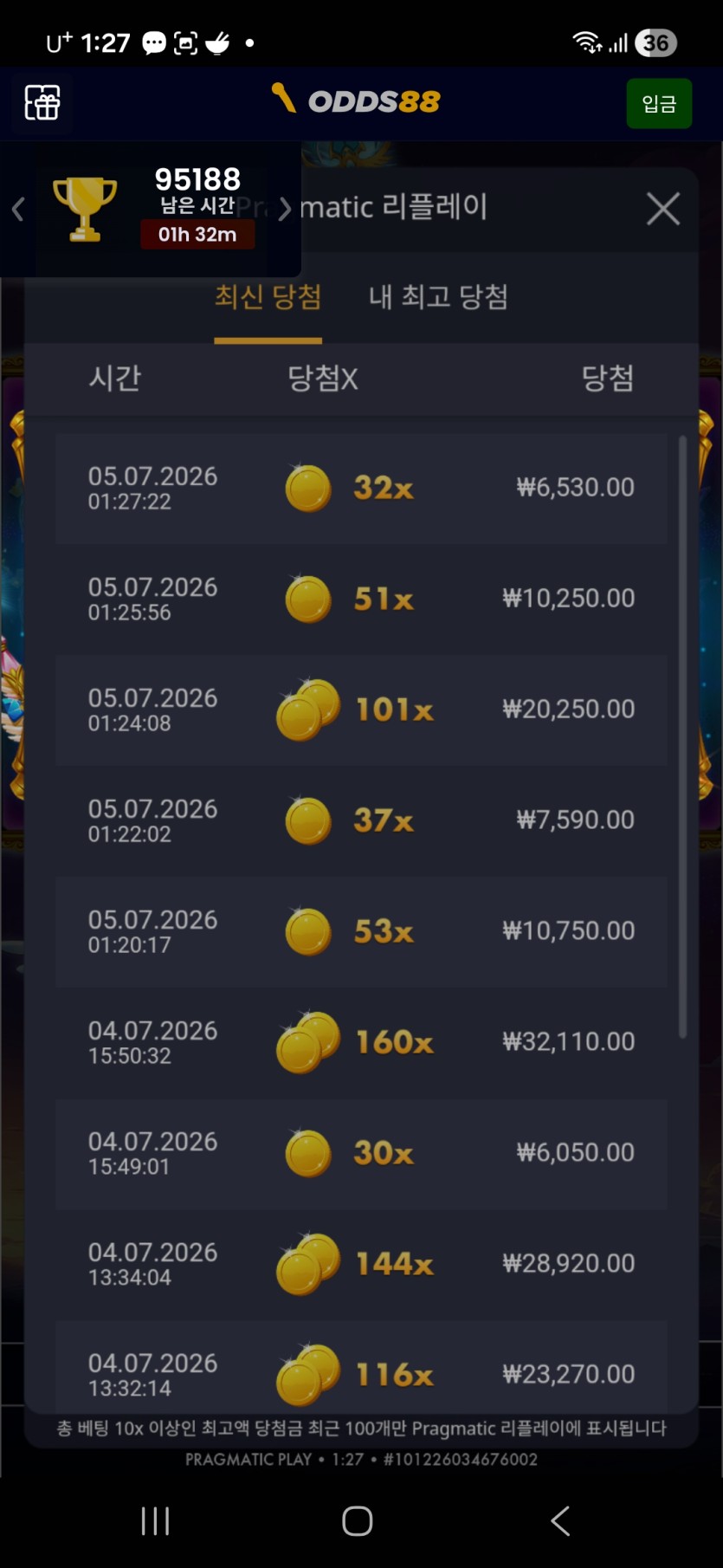Open the 37x win of ₩7,590.00
The width and height of the screenshot is (723, 1568).
tap(361, 821)
